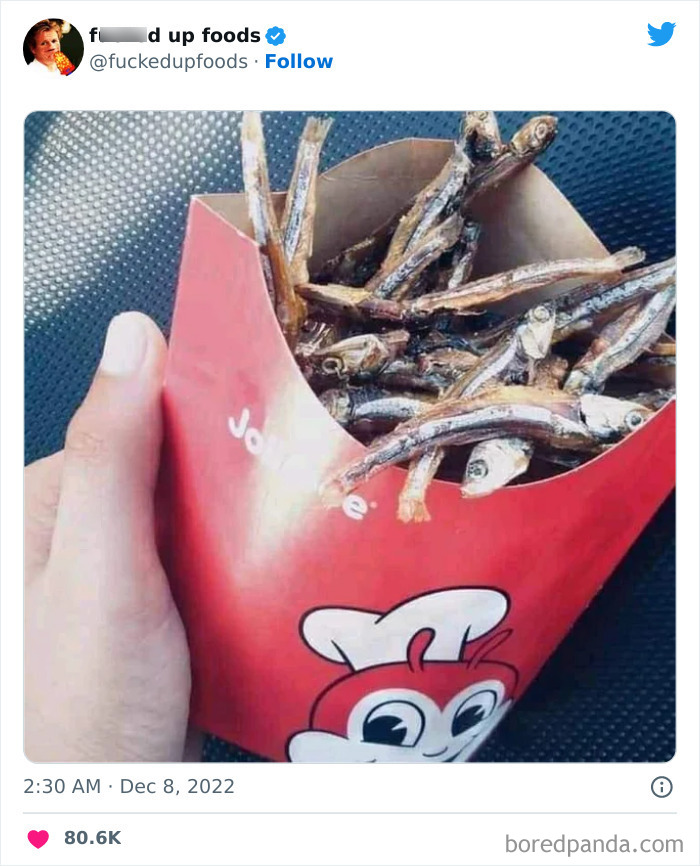The height and width of the screenshot is (866, 700).
Task: Open the info icon beside the date
Action: 661,787
